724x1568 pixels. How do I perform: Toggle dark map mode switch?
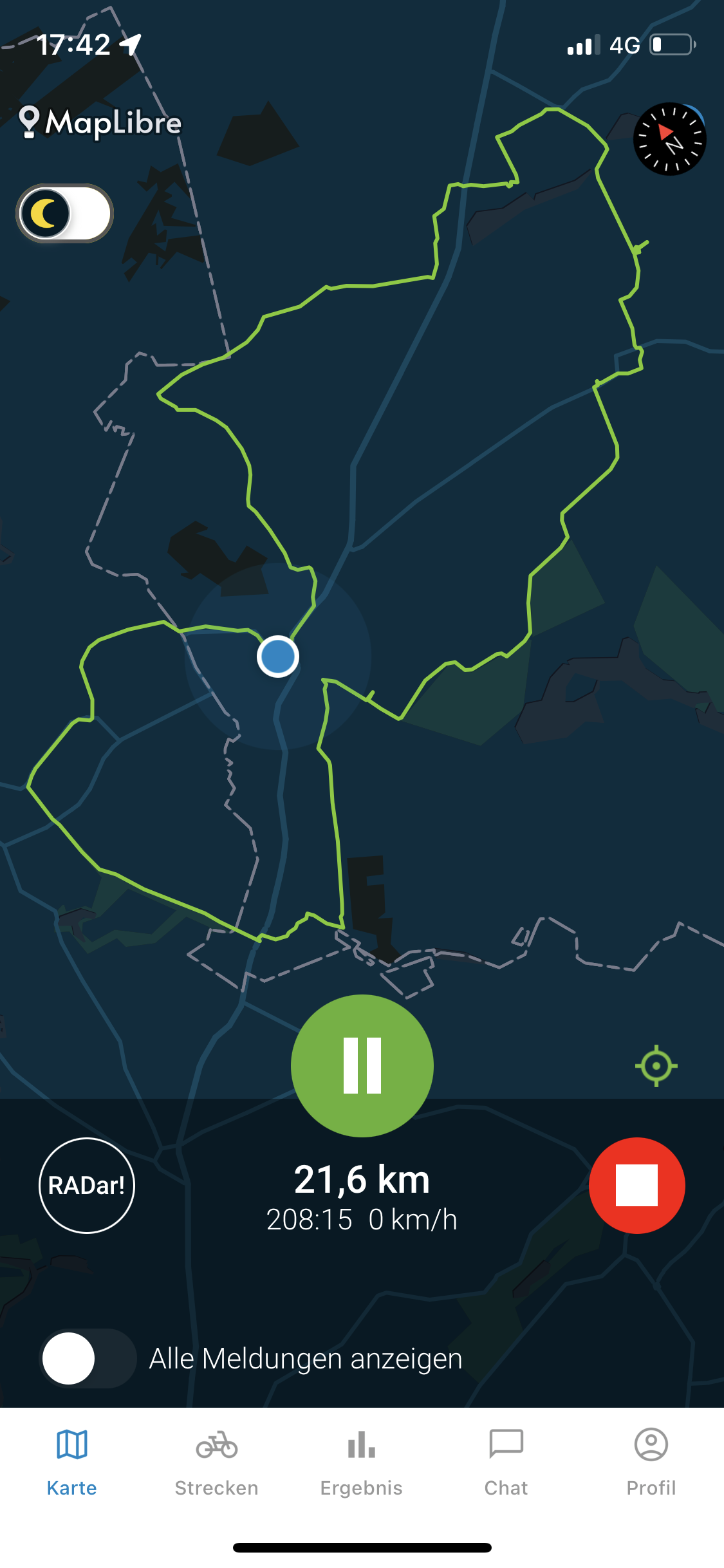pos(65,214)
